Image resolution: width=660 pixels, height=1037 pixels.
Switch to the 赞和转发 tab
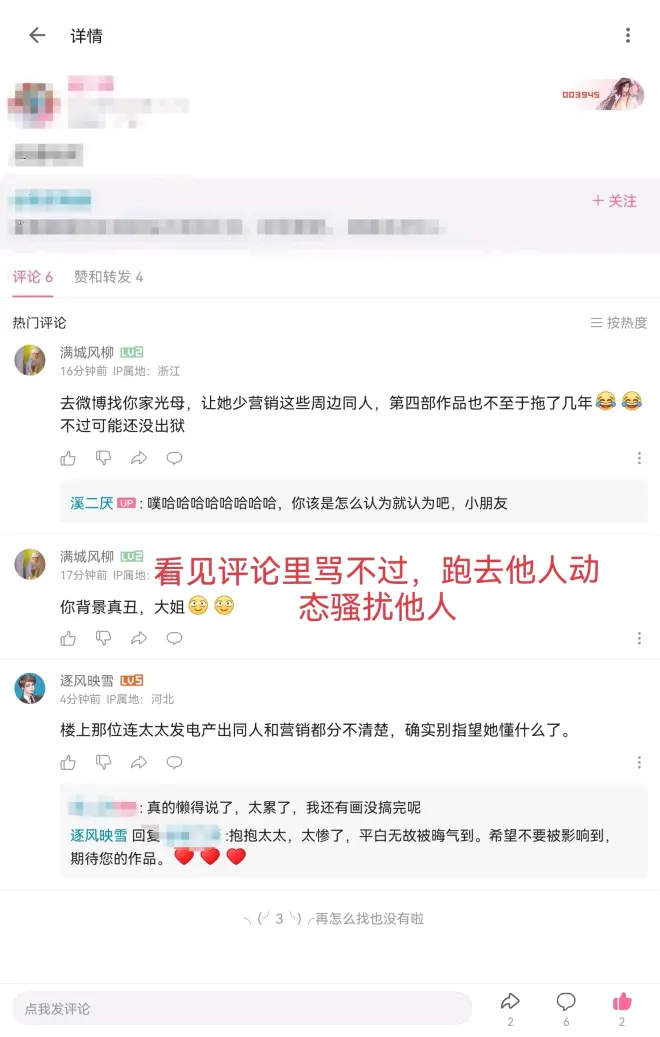pos(108,276)
